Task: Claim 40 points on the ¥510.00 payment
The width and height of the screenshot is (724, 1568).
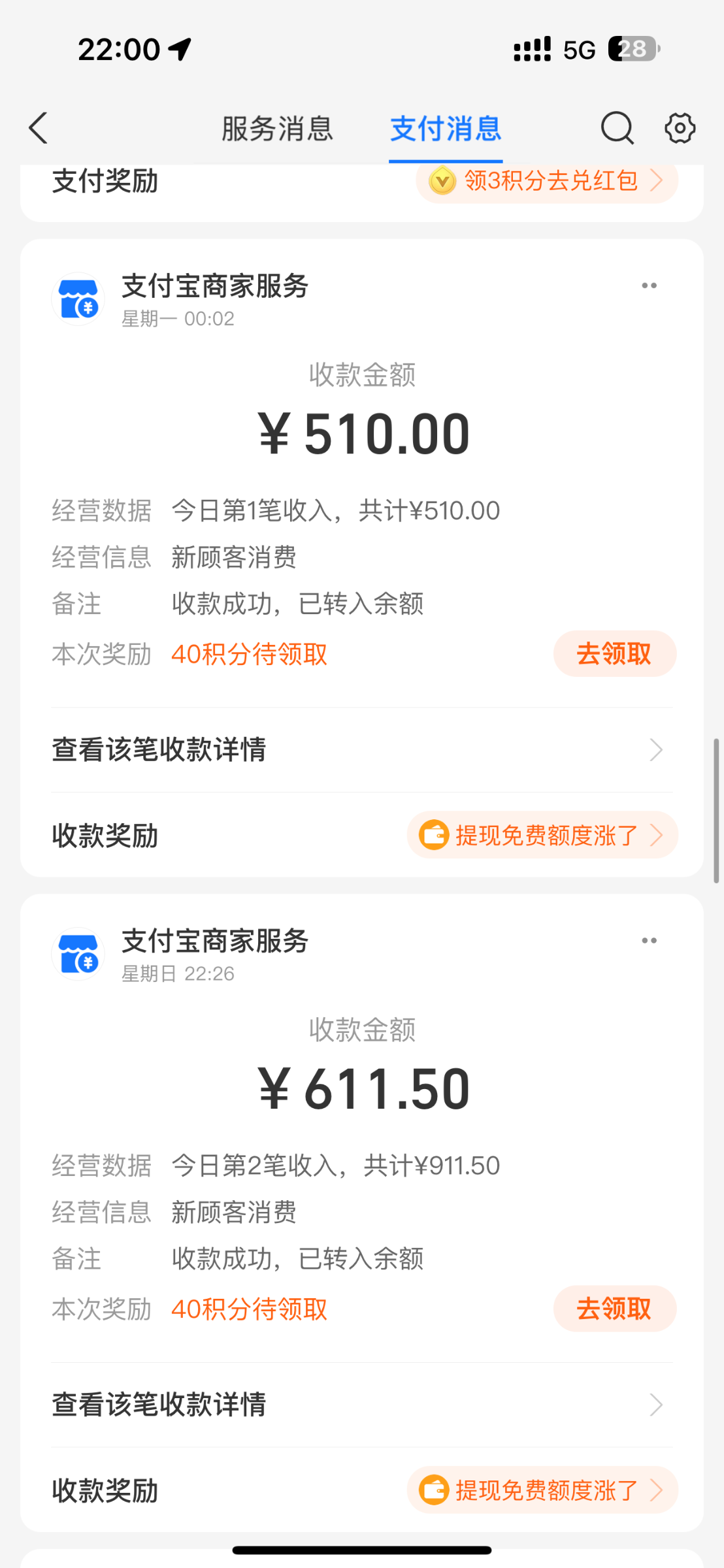Action: pyautogui.click(x=614, y=654)
